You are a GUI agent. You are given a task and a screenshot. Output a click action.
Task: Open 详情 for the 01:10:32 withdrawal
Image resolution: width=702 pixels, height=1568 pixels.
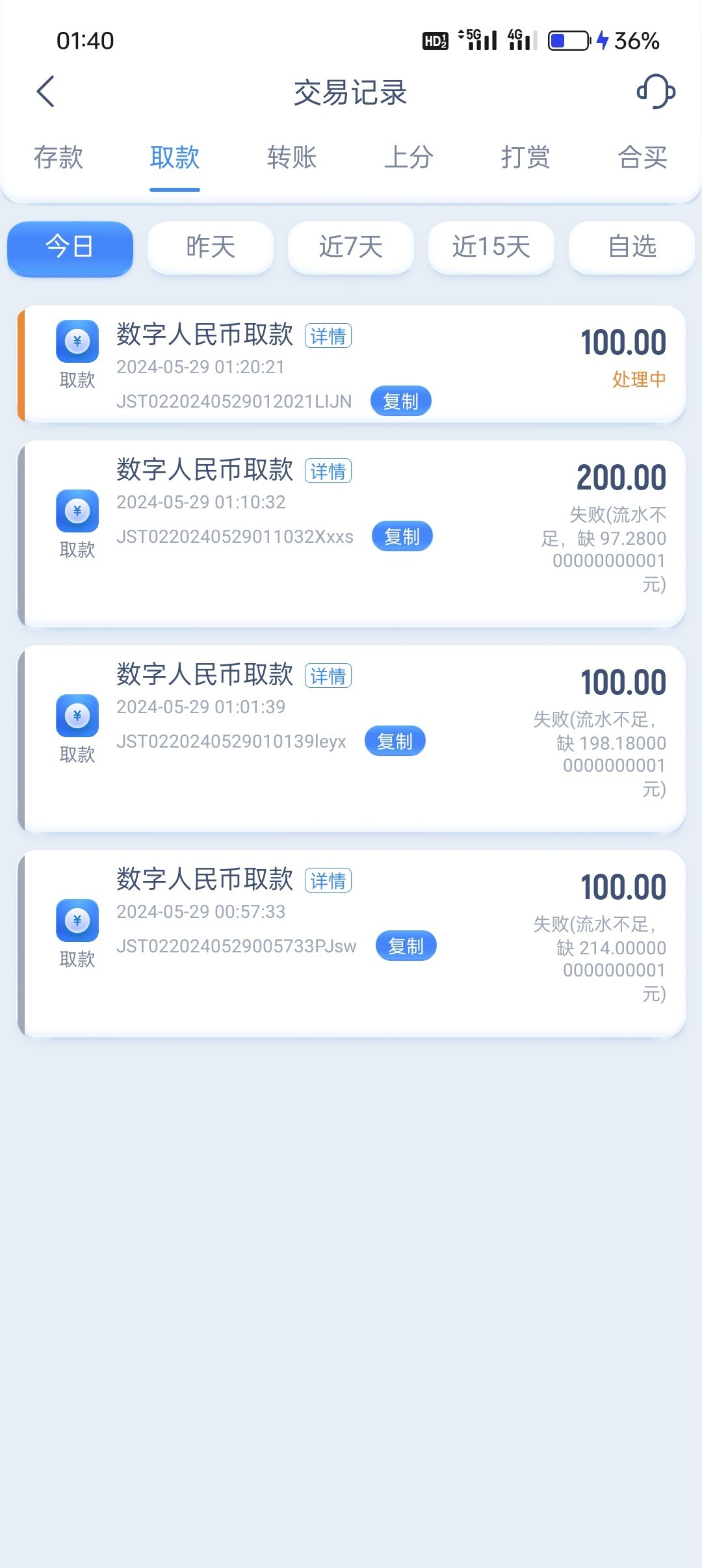[328, 471]
